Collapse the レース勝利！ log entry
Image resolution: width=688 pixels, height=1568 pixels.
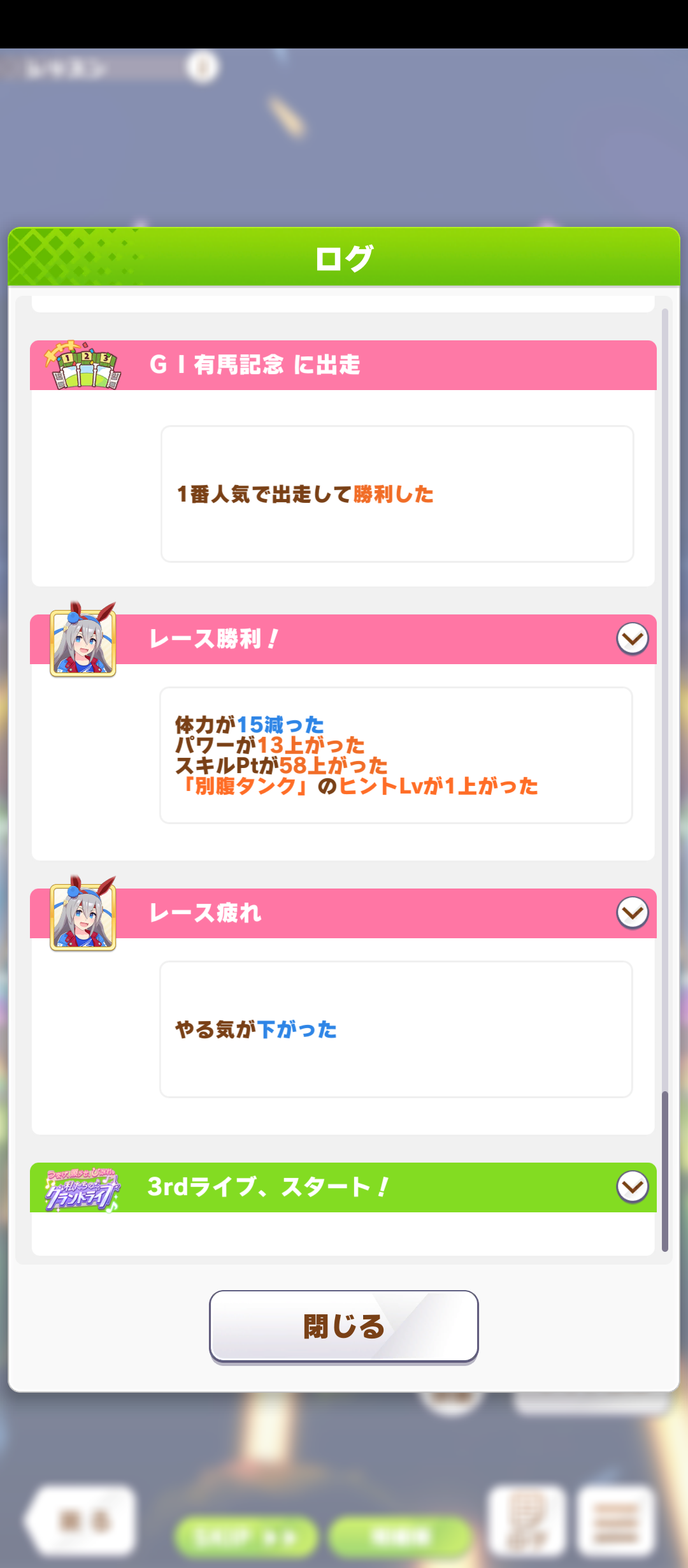coord(632,639)
